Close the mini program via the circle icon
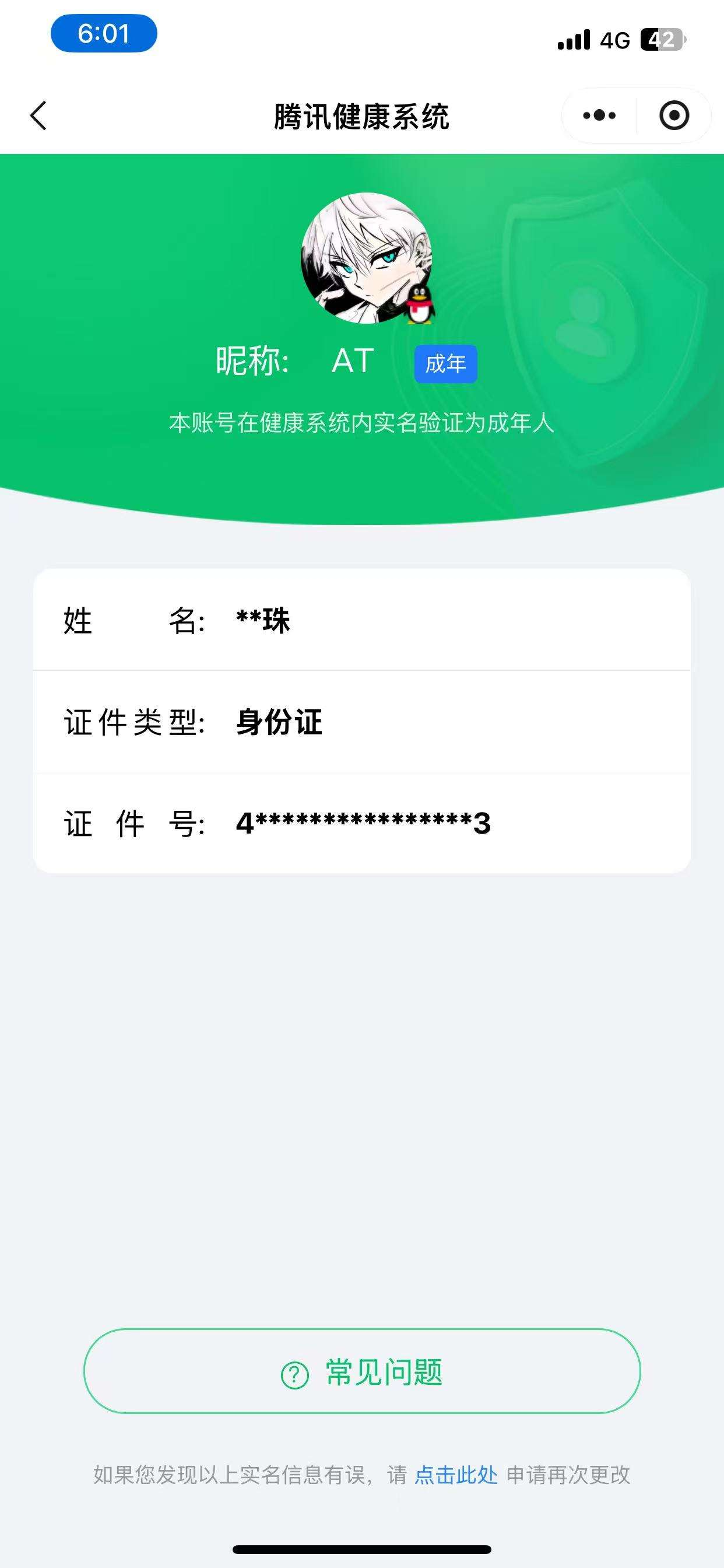The height and width of the screenshot is (1568, 724). [674, 116]
